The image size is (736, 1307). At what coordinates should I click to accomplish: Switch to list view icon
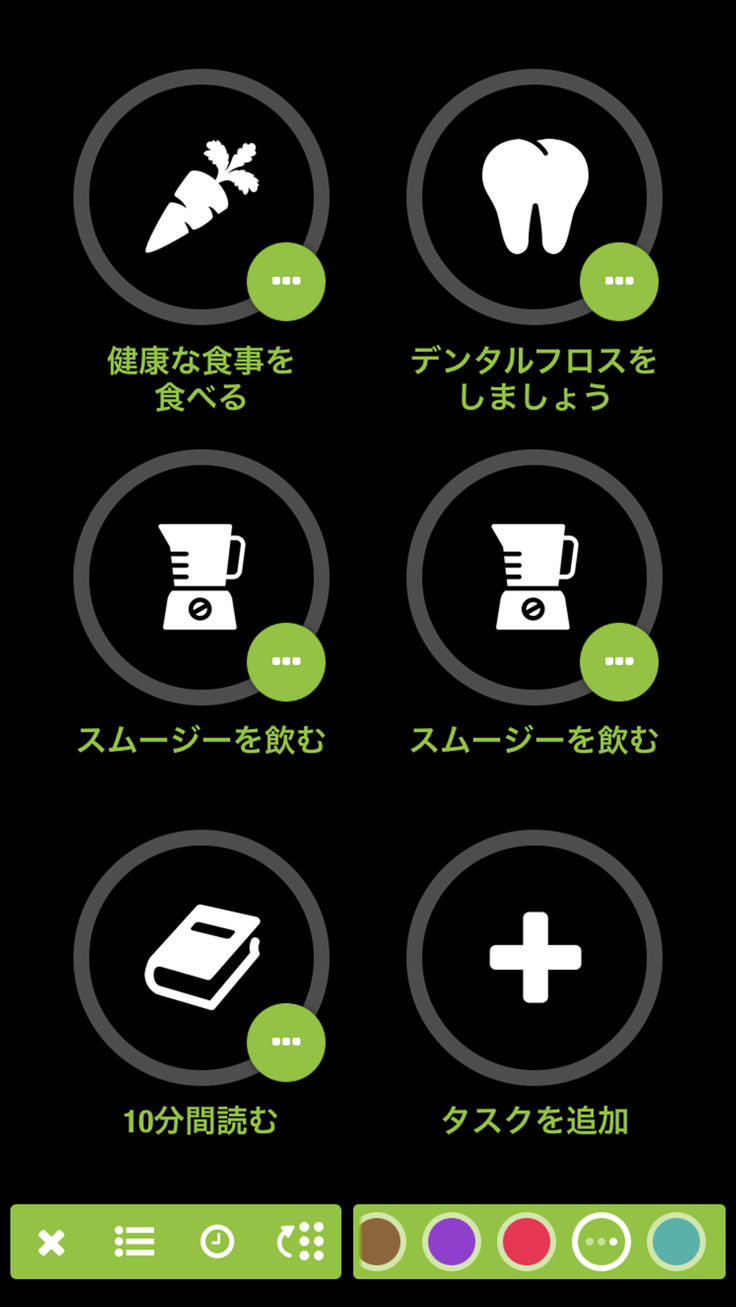pos(134,1242)
